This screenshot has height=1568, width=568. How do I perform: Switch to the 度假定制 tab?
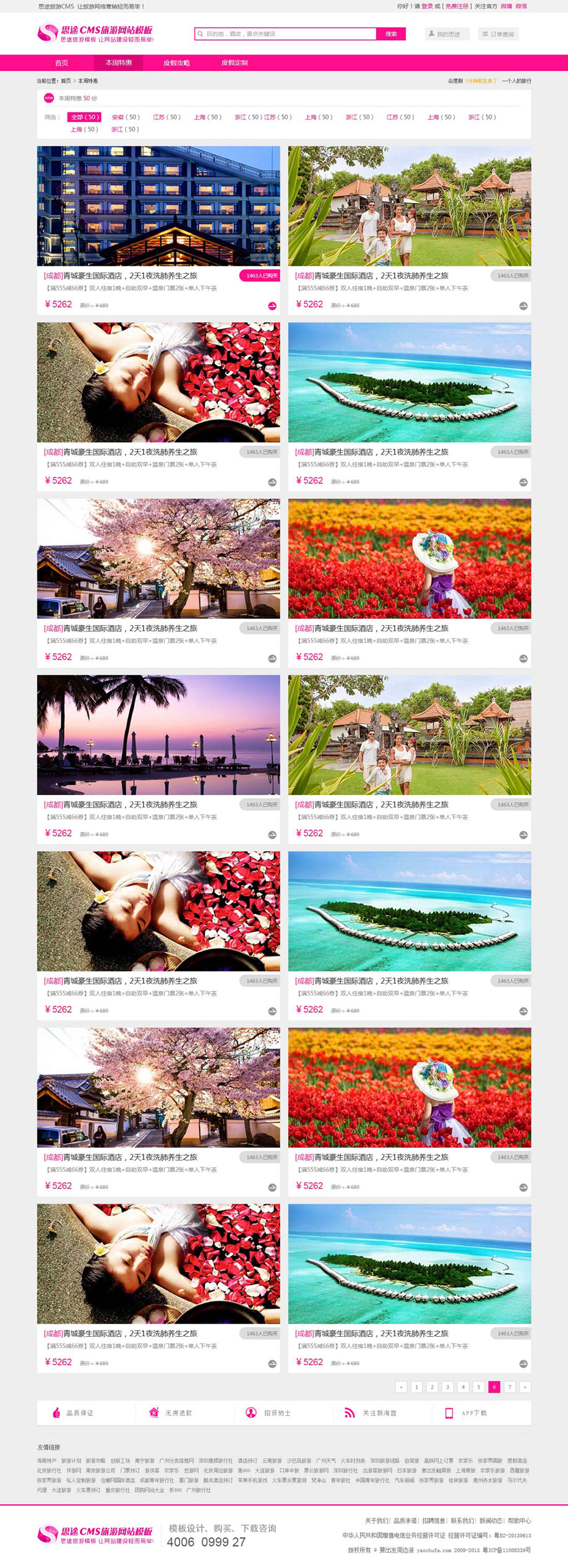pos(235,63)
